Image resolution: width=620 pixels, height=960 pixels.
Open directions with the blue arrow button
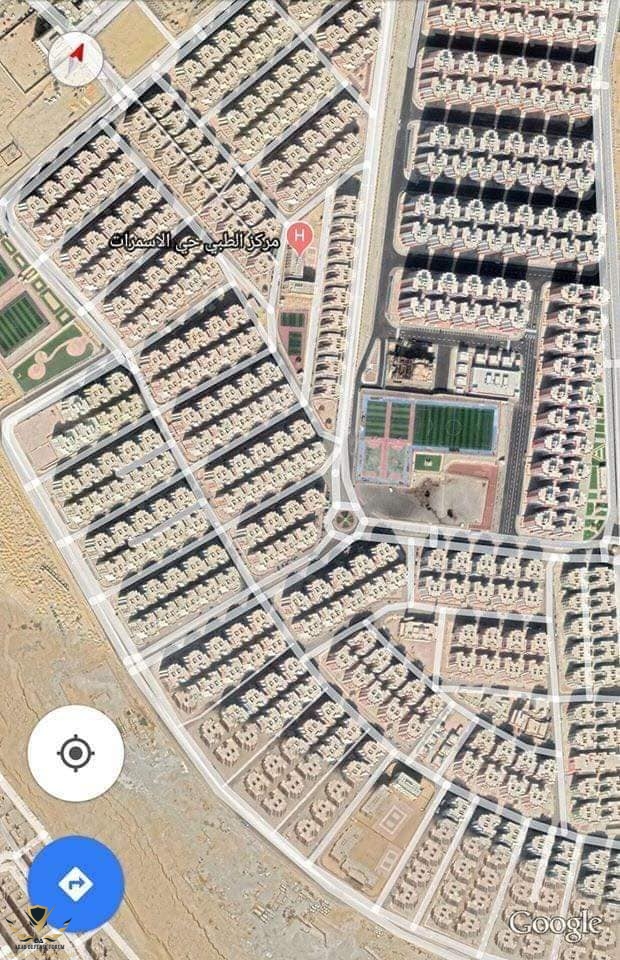pyautogui.click(x=76, y=884)
